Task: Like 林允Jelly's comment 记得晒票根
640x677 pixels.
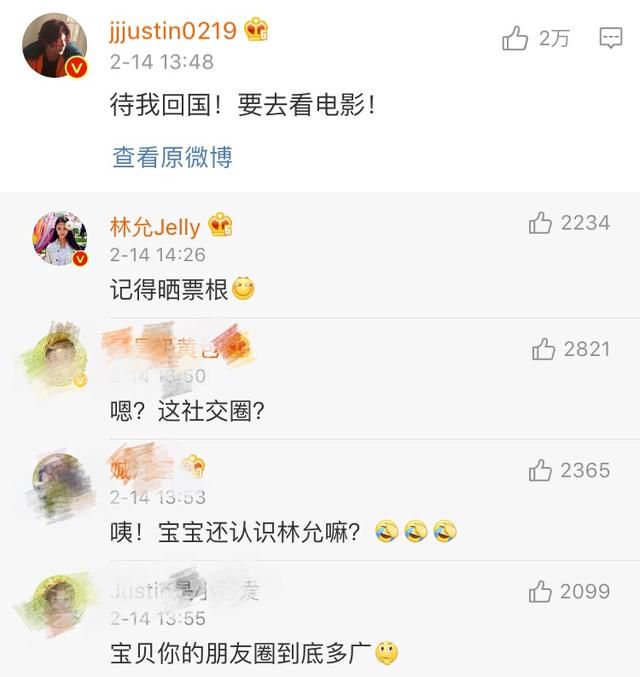Action: point(541,223)
